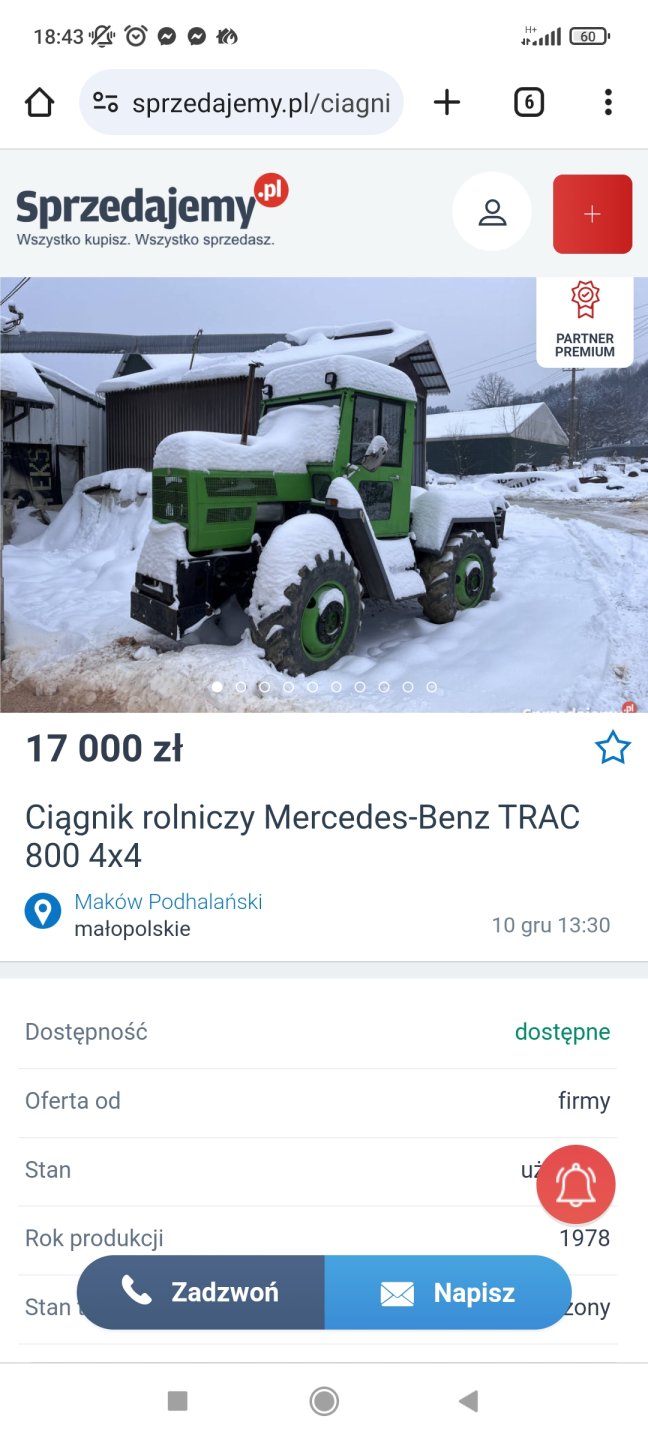Enable alerts with the red bell button

(576, 1185)
